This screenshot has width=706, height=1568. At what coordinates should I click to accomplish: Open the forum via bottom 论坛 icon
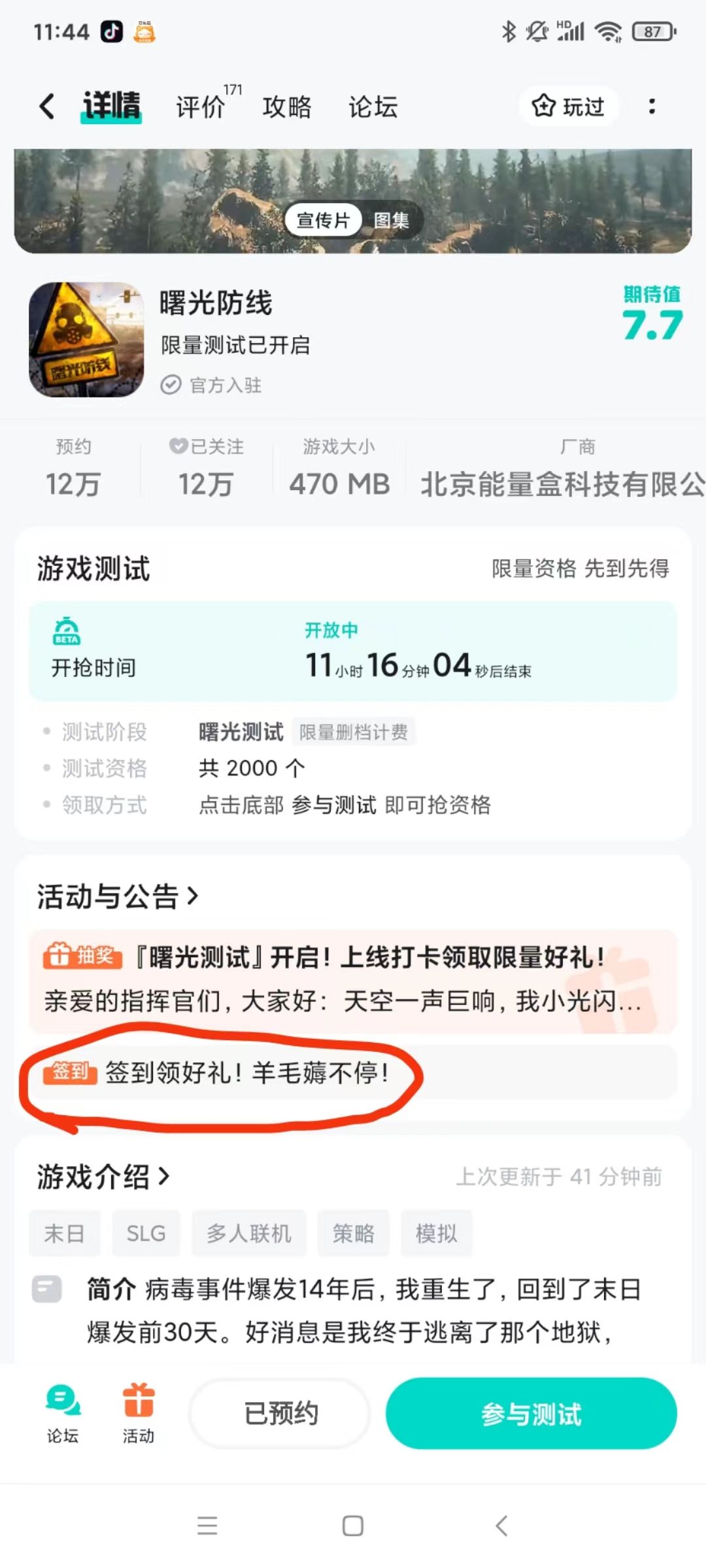[63, 1411]
